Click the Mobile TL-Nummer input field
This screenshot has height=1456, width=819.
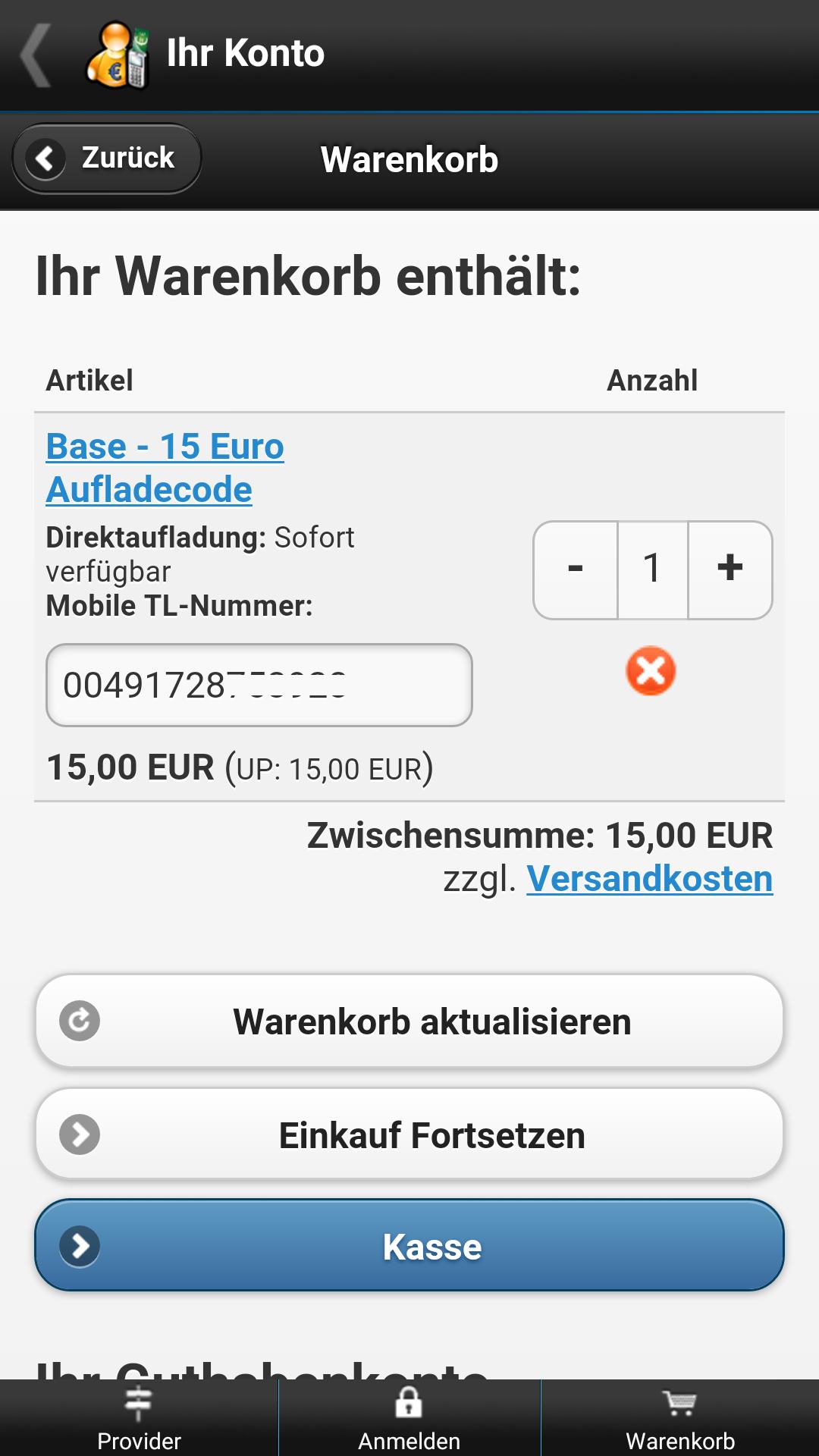pyautogui.click(x=259, y=685)
